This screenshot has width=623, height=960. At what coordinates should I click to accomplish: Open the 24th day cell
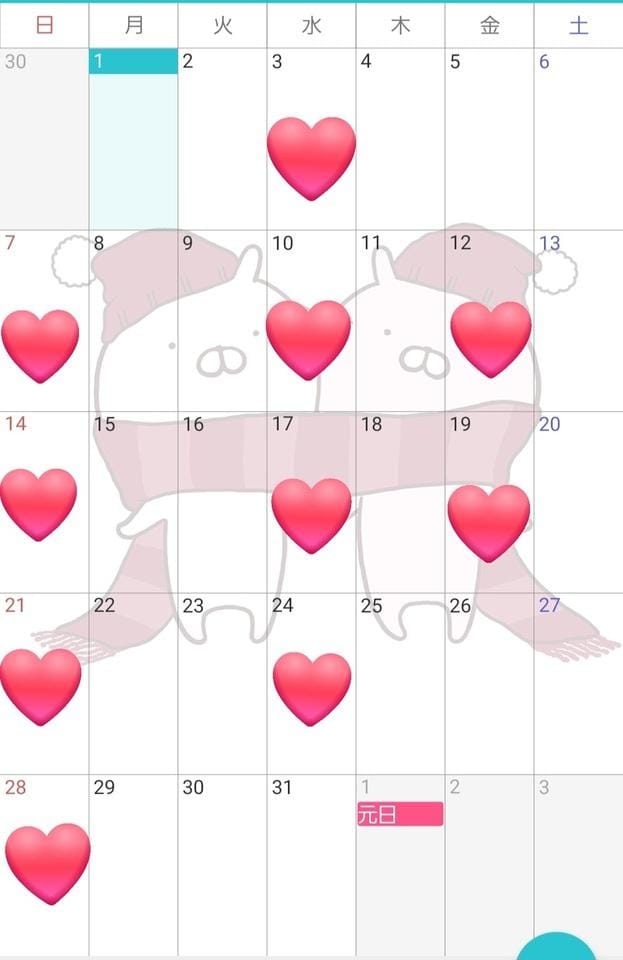[311, 682]
